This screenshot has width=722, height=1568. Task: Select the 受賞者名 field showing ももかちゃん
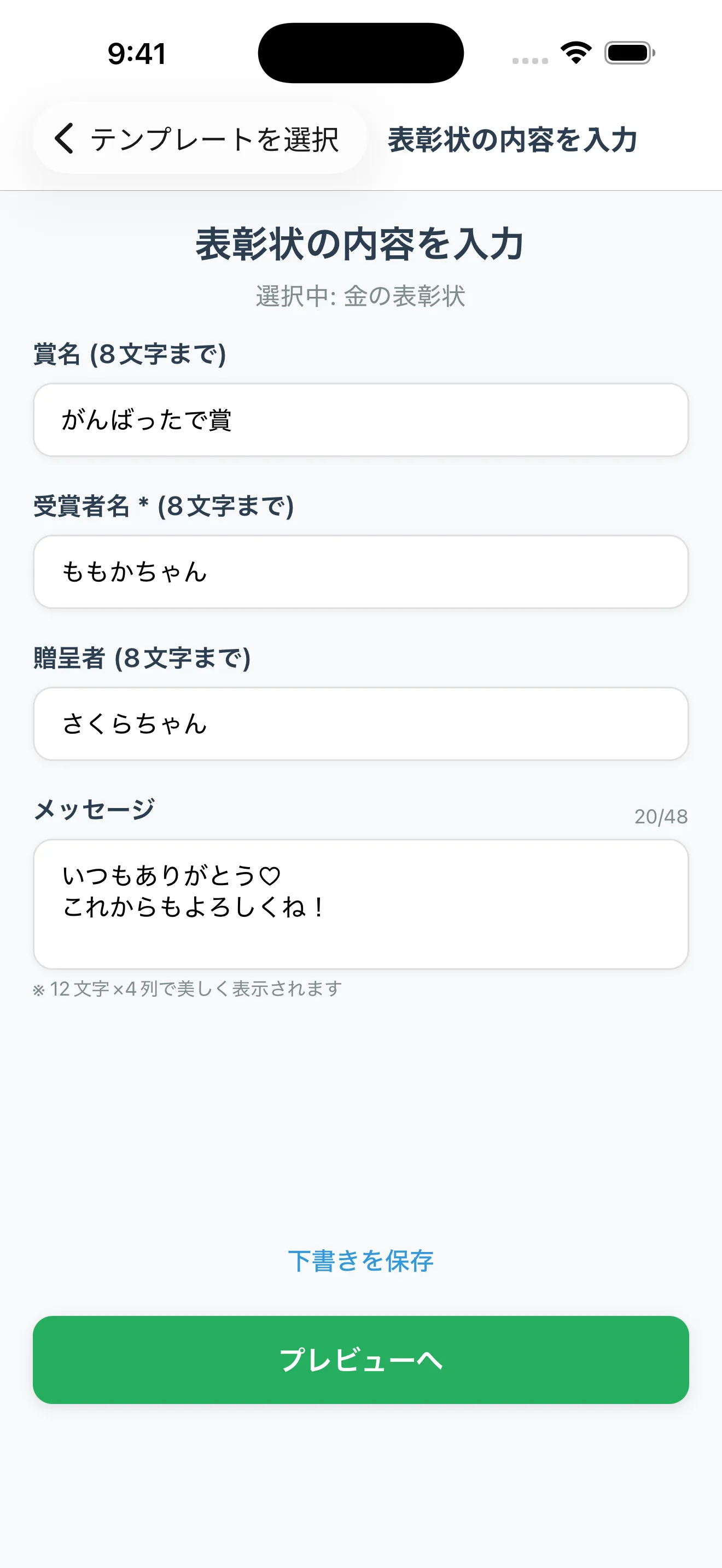(x=360, y=571)
